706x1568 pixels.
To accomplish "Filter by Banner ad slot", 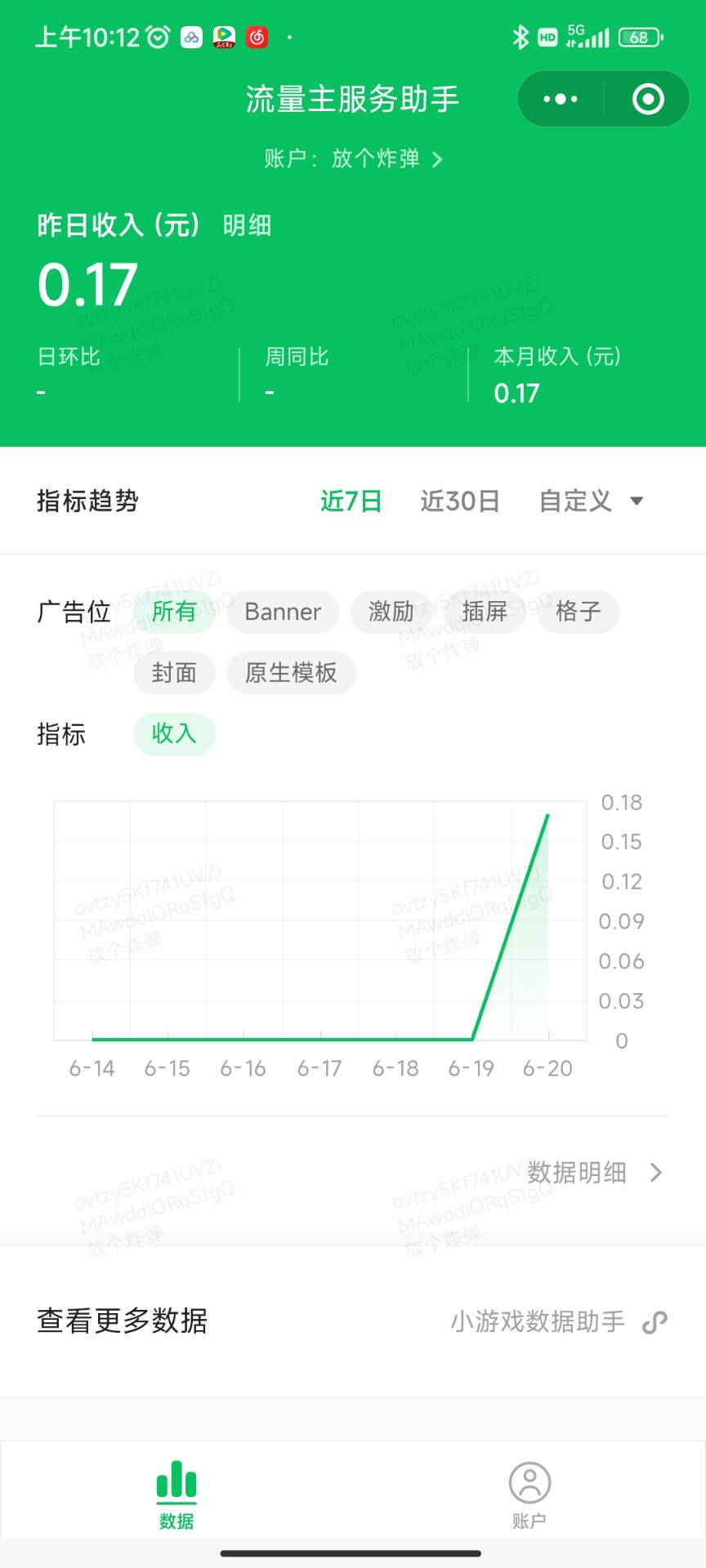I will point(283,612).
